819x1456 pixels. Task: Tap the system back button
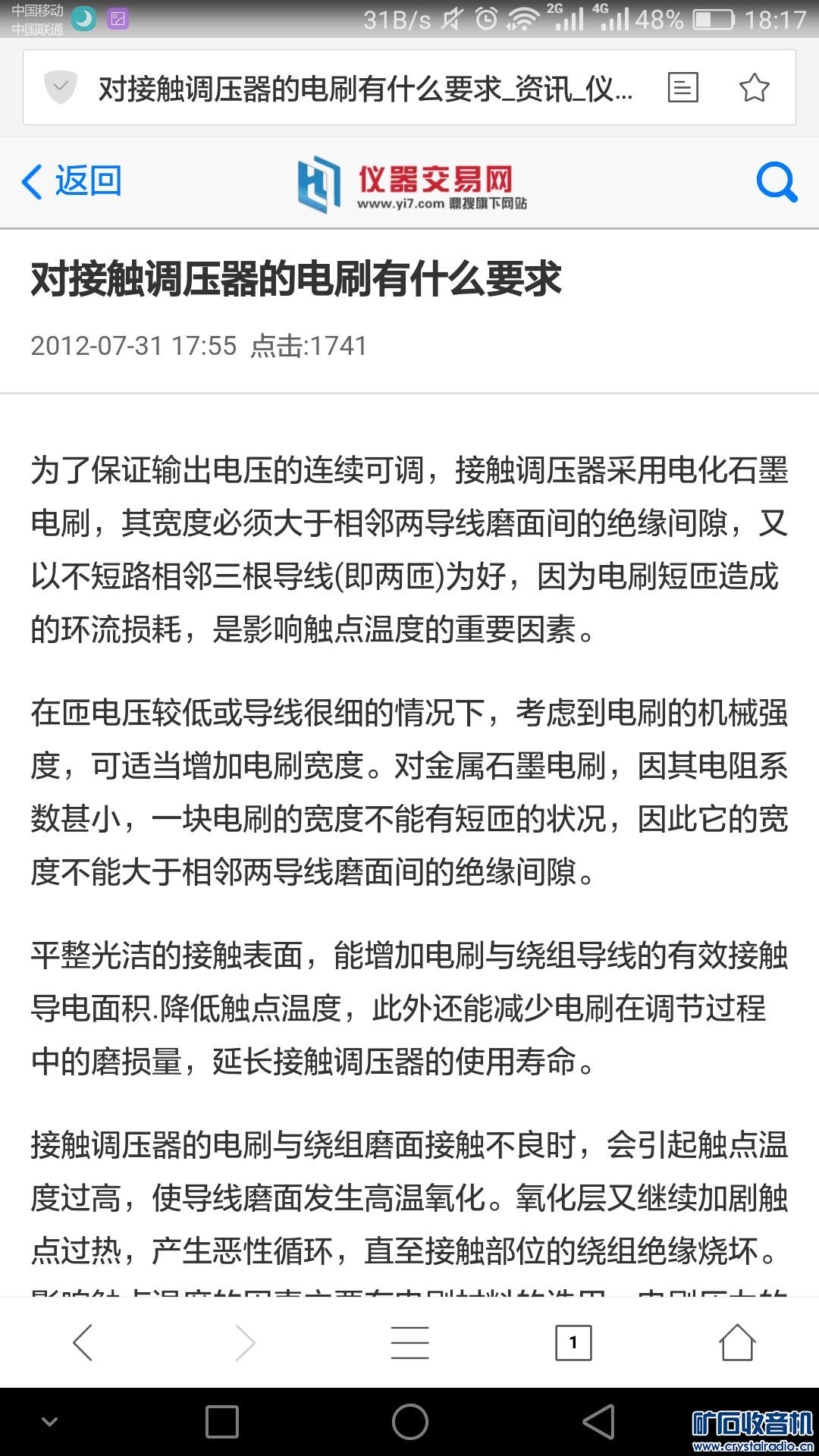(x=598, y=1422)
